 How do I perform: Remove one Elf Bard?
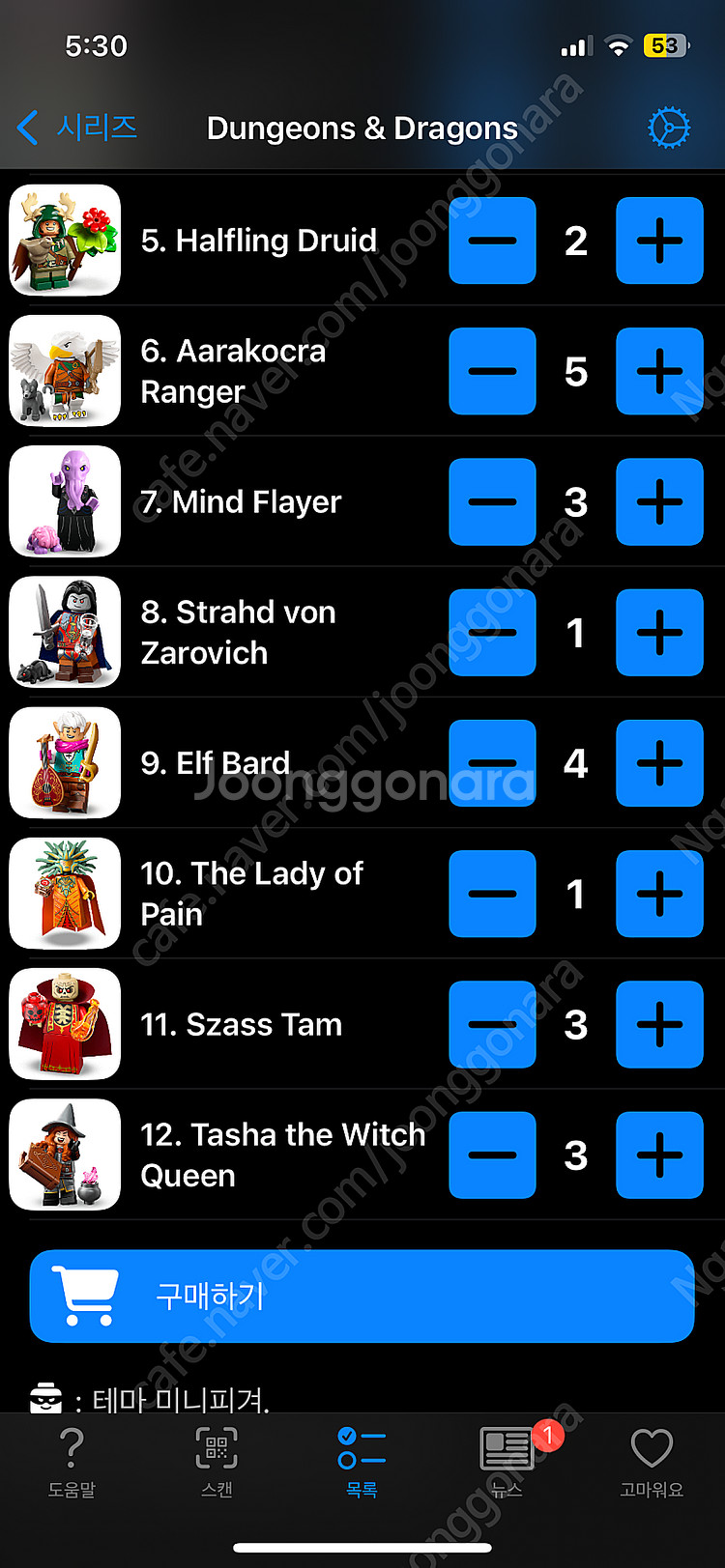pyautogui.click(x=492, y=763)
